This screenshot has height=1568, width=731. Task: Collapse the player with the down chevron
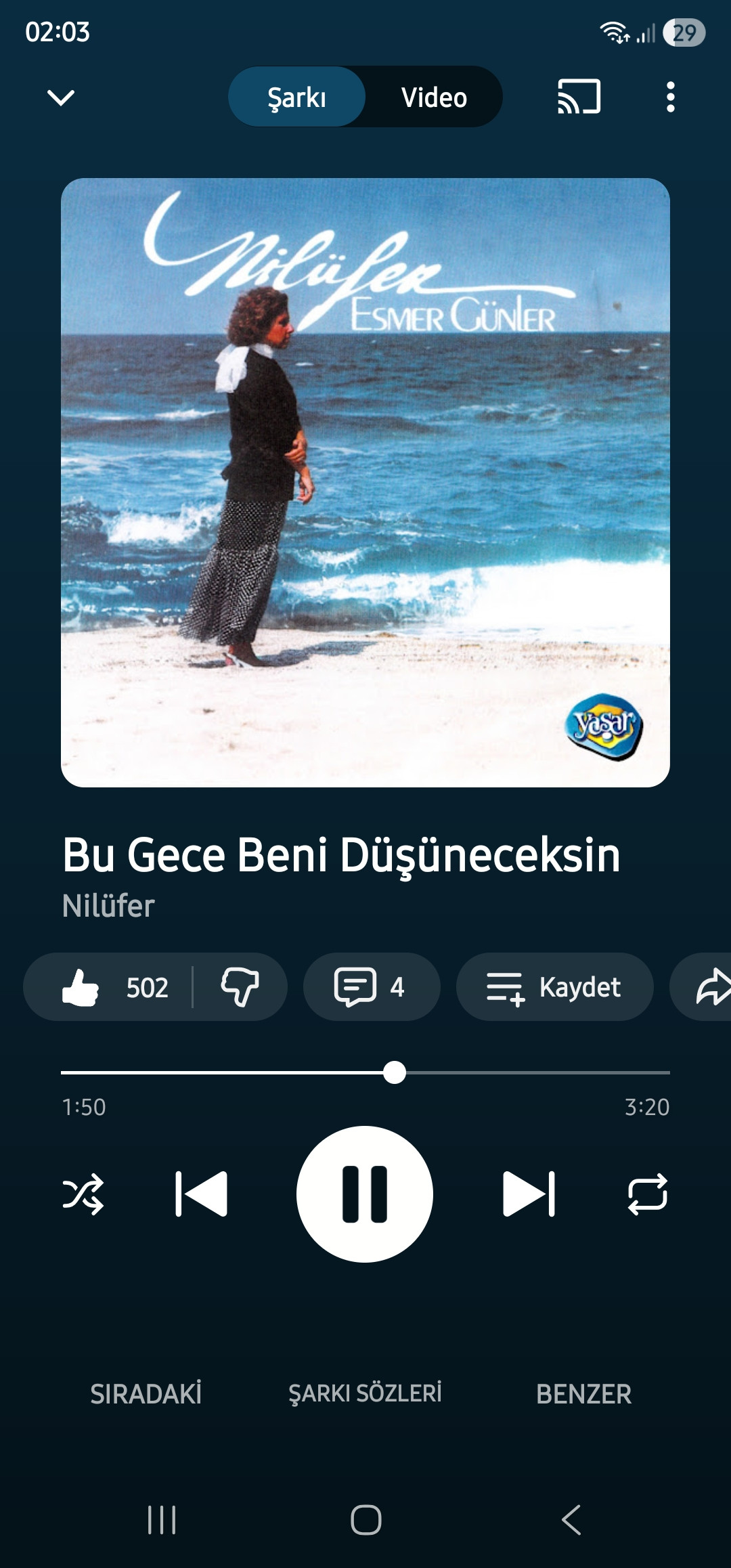(x=61, y=97)
